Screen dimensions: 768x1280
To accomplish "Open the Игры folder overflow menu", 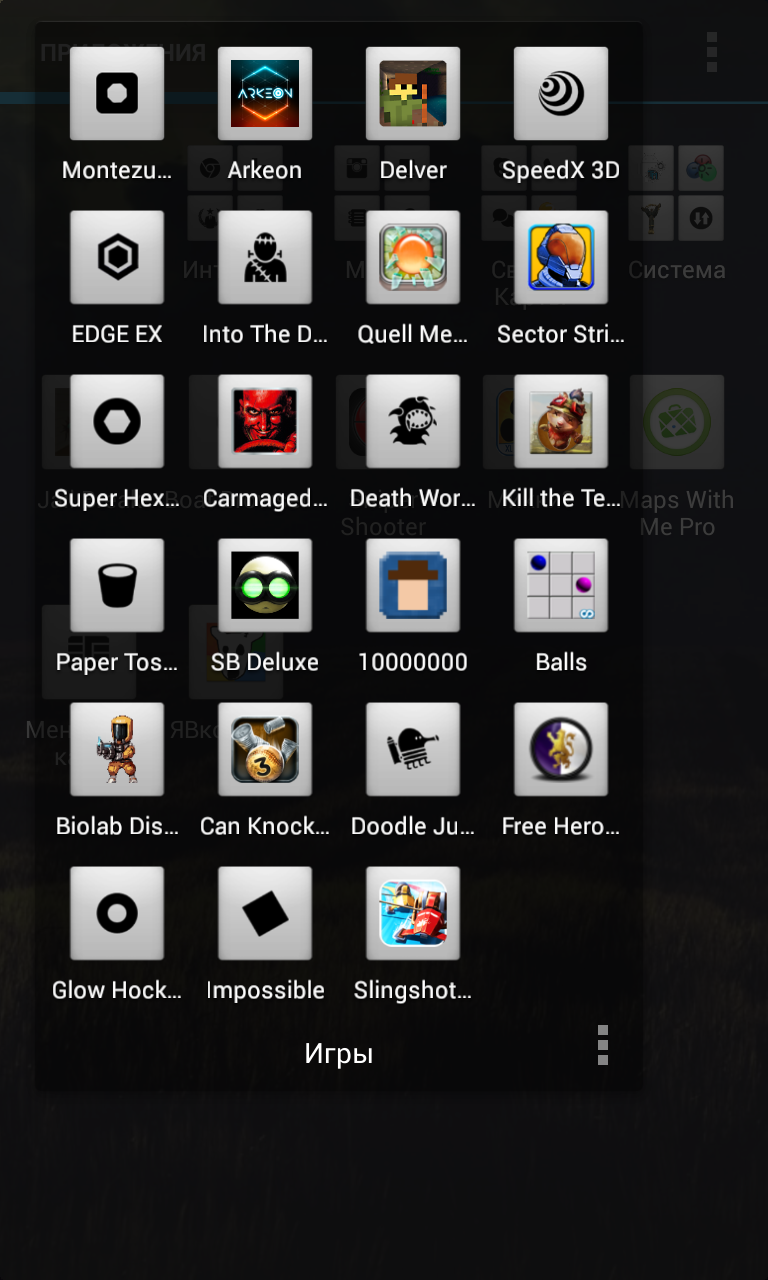I will [x=602, y=1045].
